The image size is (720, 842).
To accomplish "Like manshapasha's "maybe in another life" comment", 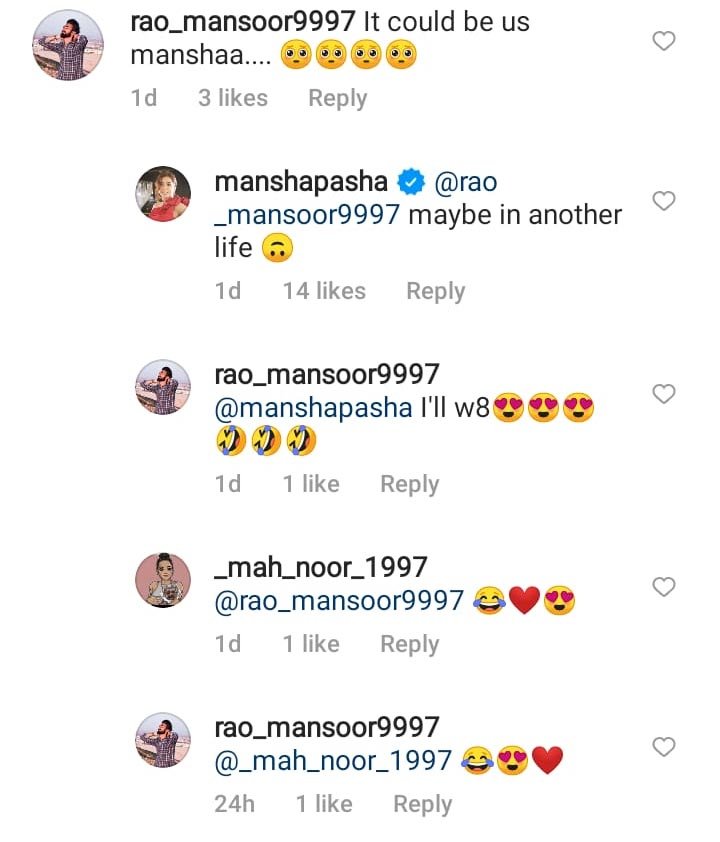I will (664, 201).
